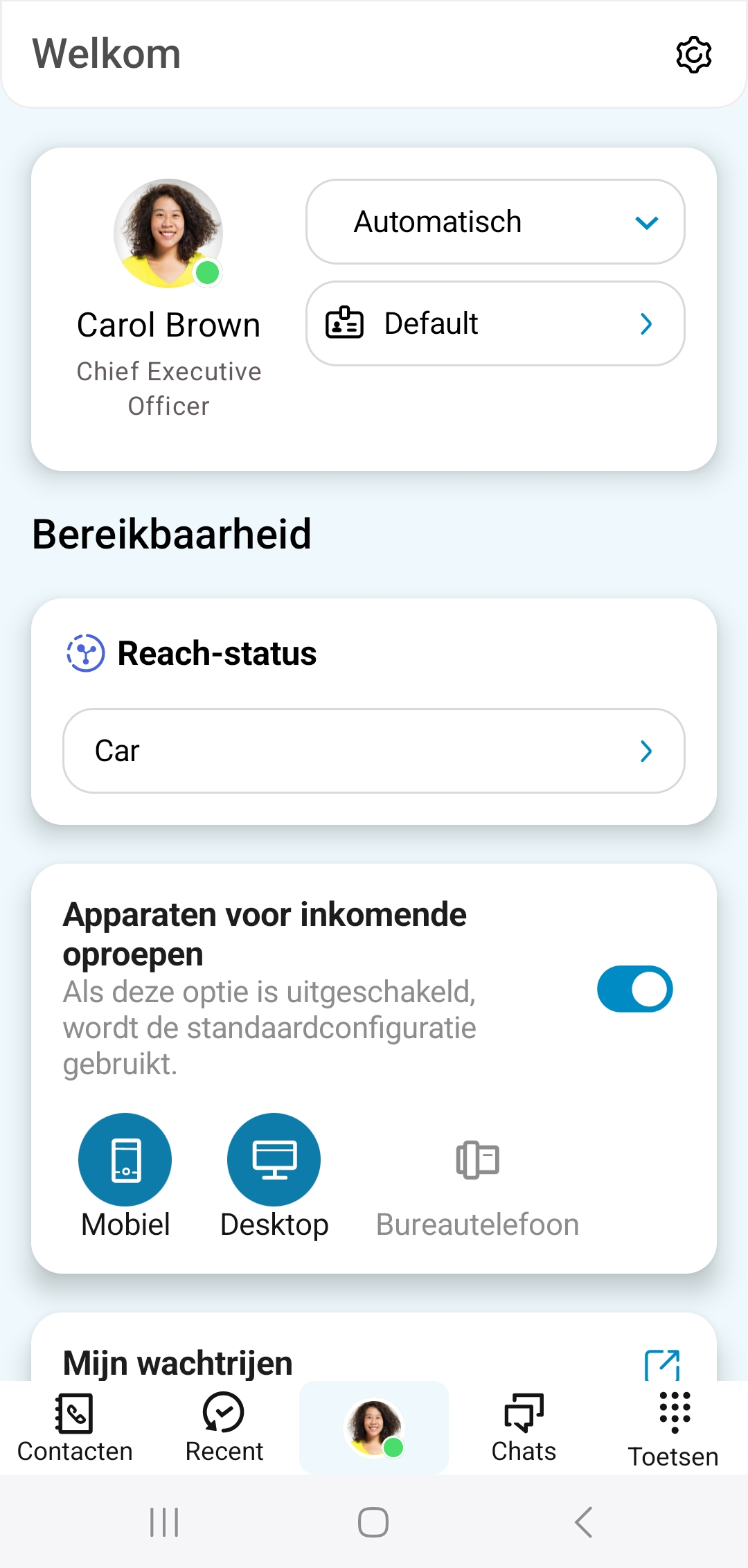Screen dimensions: 748x1568
Task: Select the Bureautelefoon device
Action: (477, 1159)
